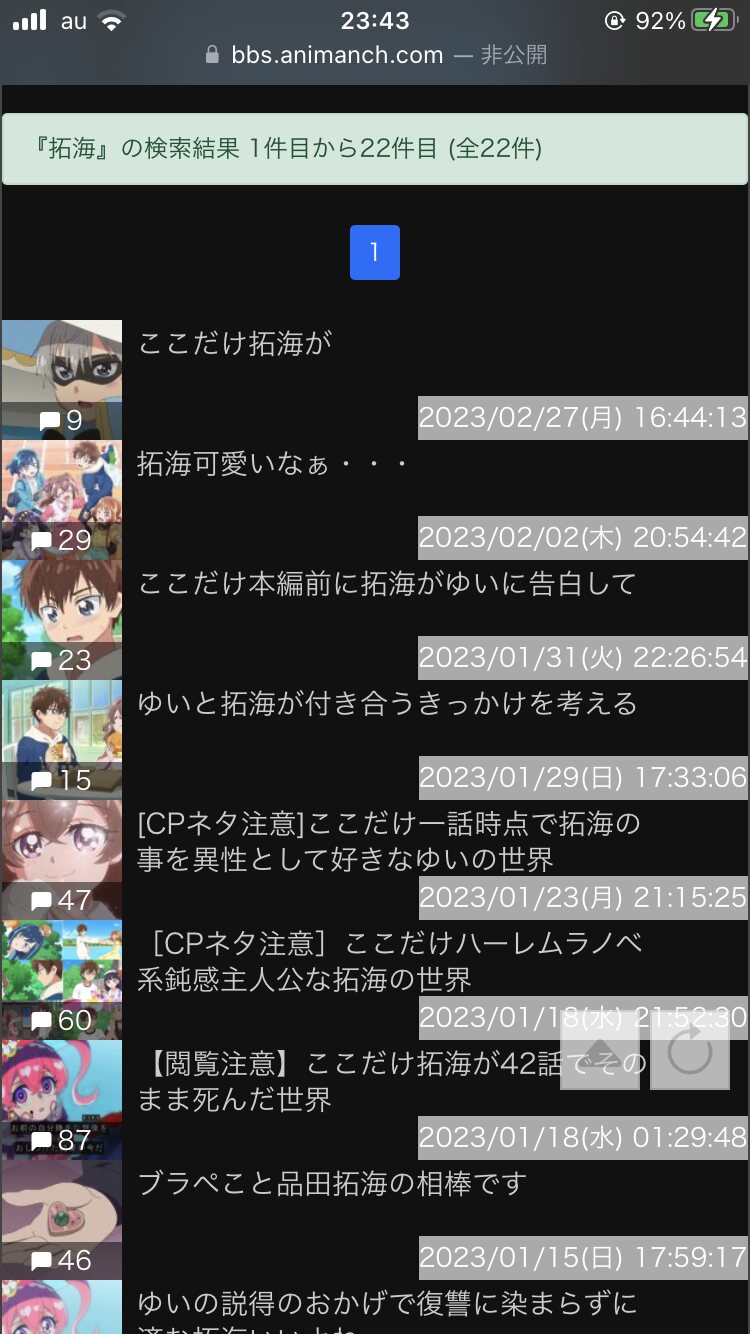Open the 【閲覧注意】 thread about 42話
Viewport: 750px width, 1334px height.
[392, 1081]
